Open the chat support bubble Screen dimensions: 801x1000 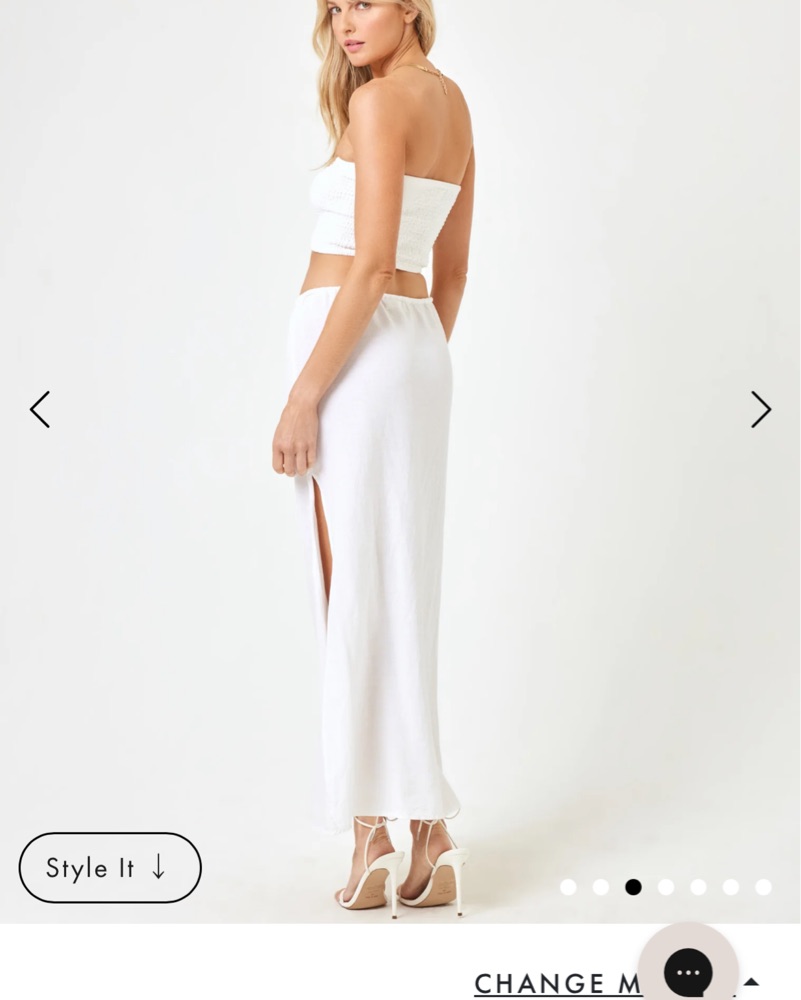coord(688,971)
